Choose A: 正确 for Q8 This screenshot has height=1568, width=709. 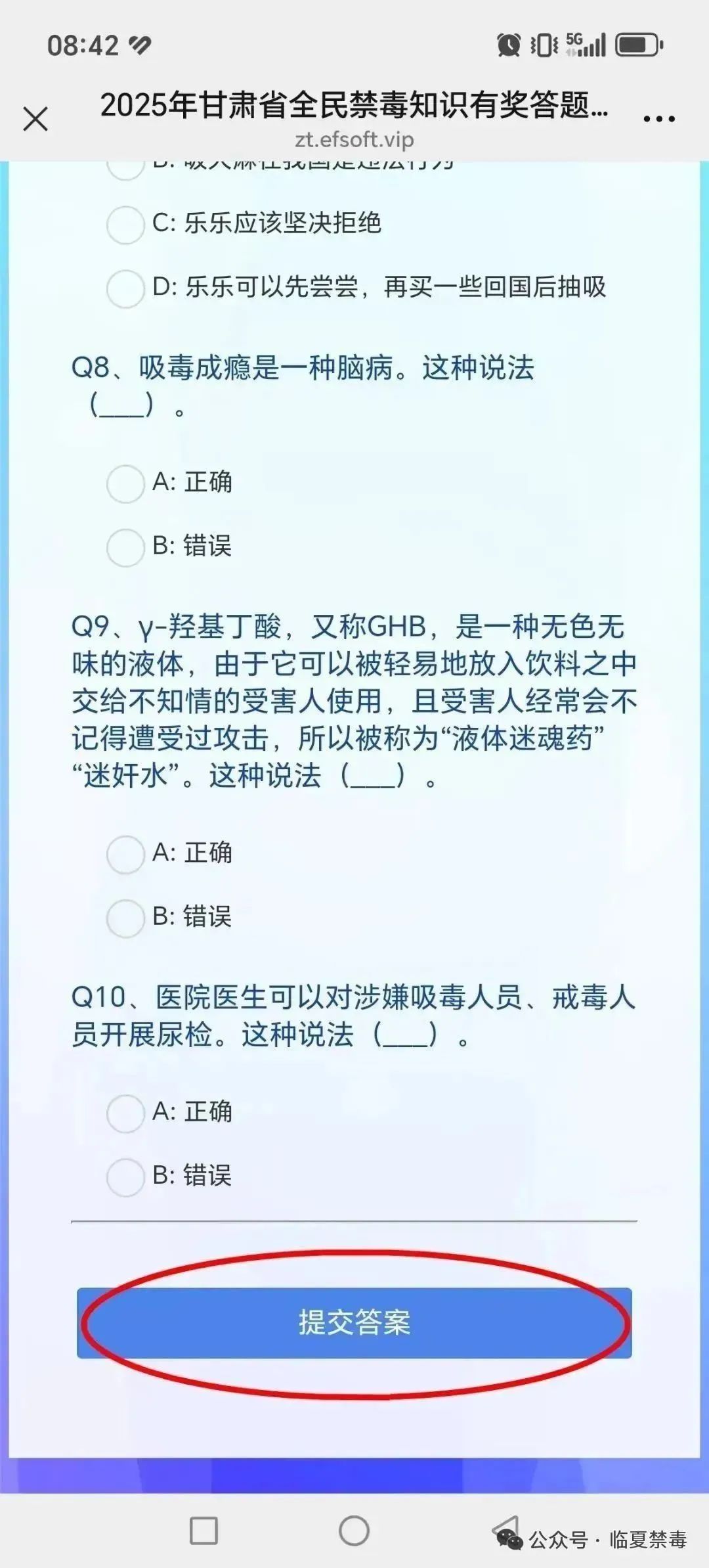(125, 483)
